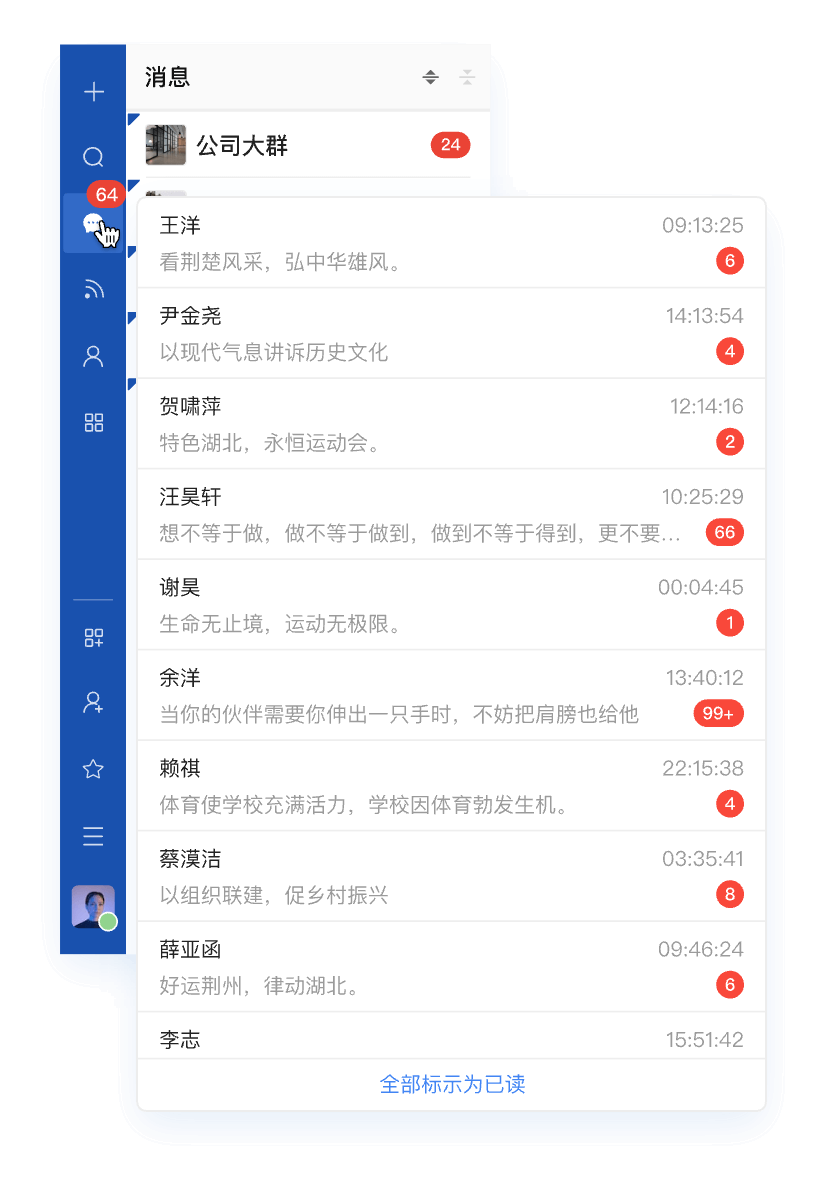The image size is (827, 1188).
Task: Open the unread message from 王洋
Action: [450, 243]
